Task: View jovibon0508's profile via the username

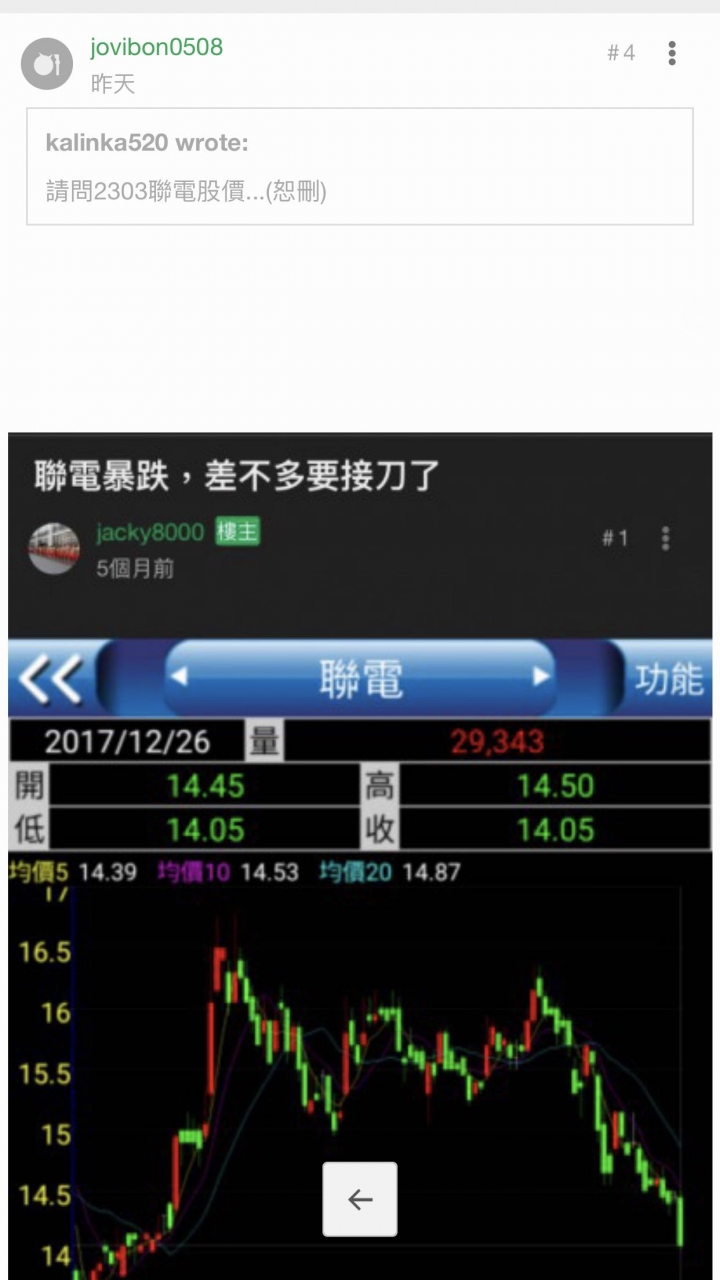Action: point(156,47)
